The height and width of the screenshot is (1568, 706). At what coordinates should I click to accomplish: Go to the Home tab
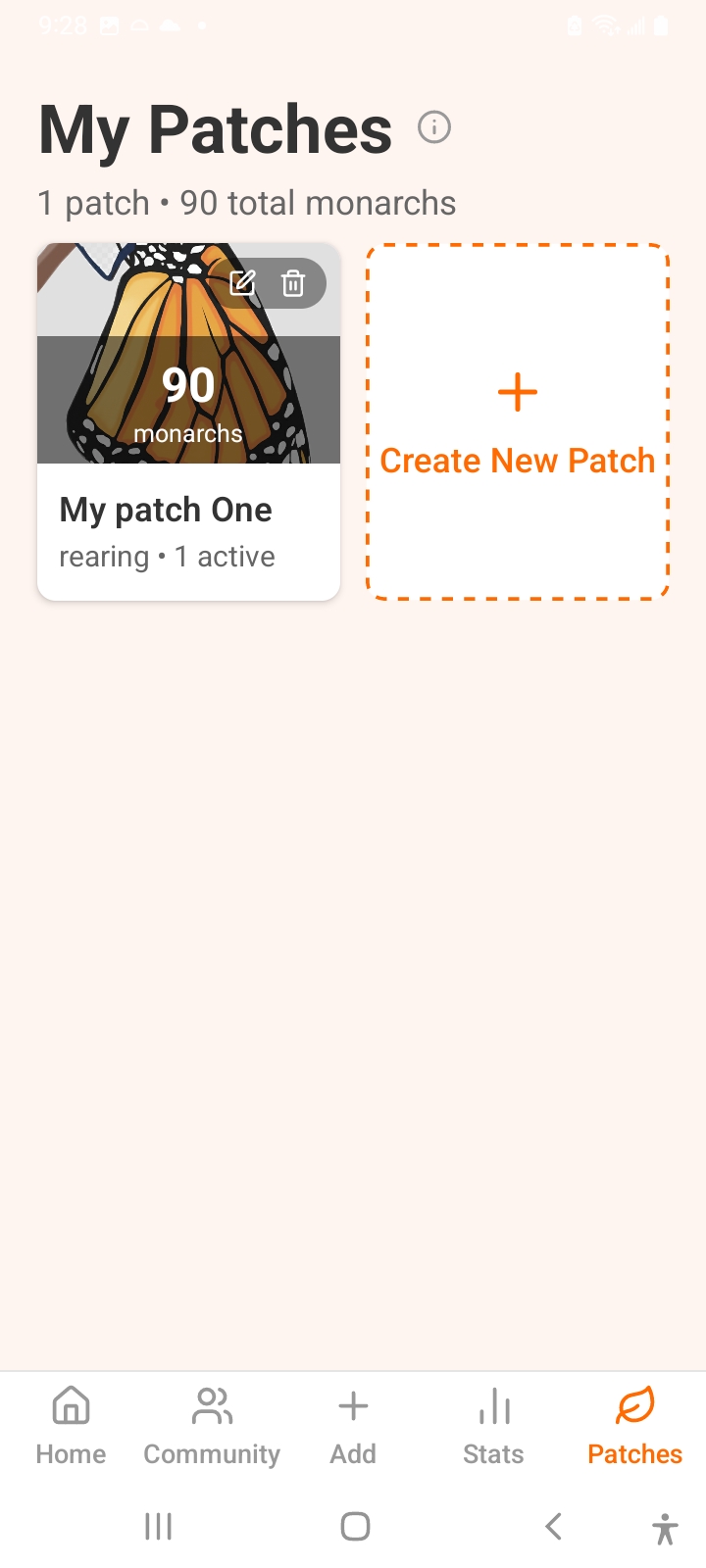pos(71,1425)
